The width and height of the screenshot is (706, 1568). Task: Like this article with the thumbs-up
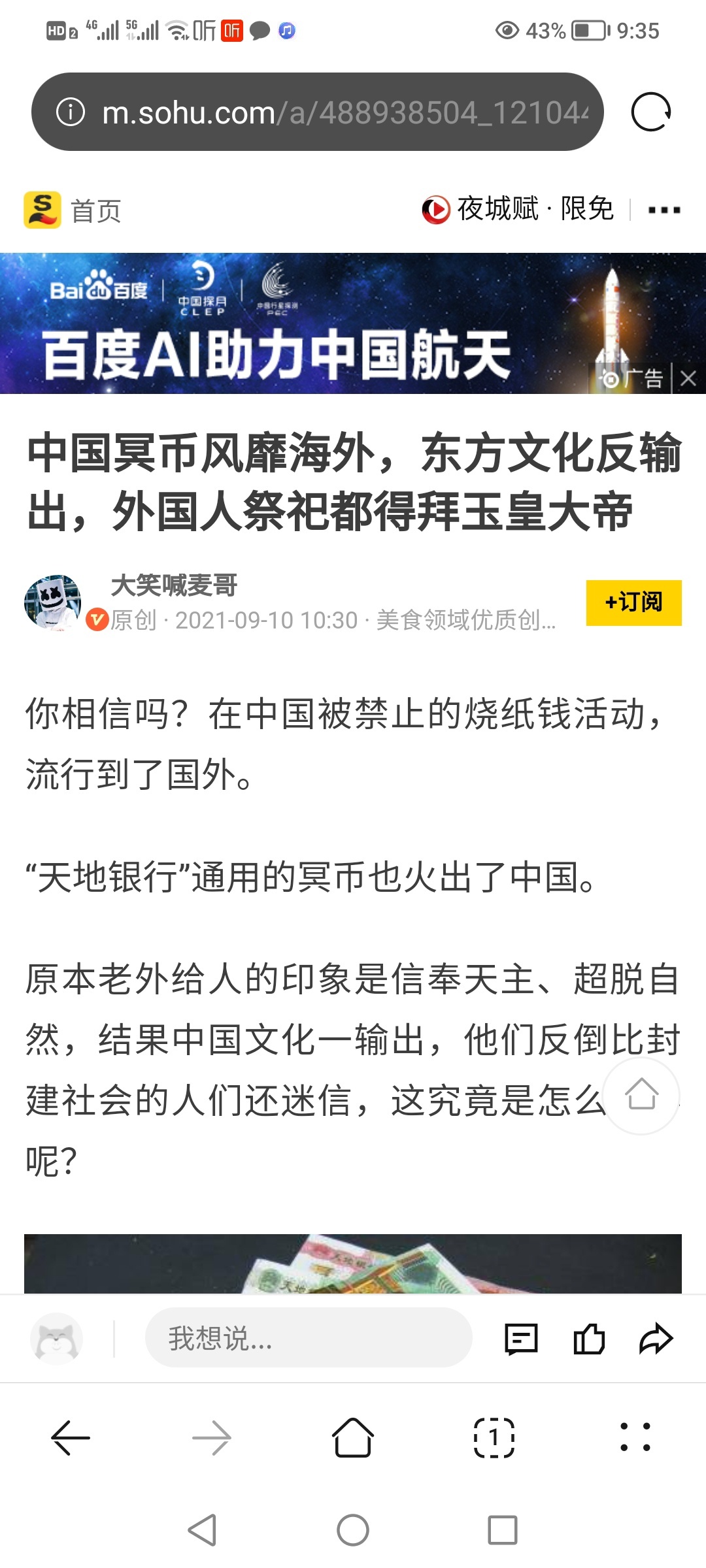tap(588, 1338)
